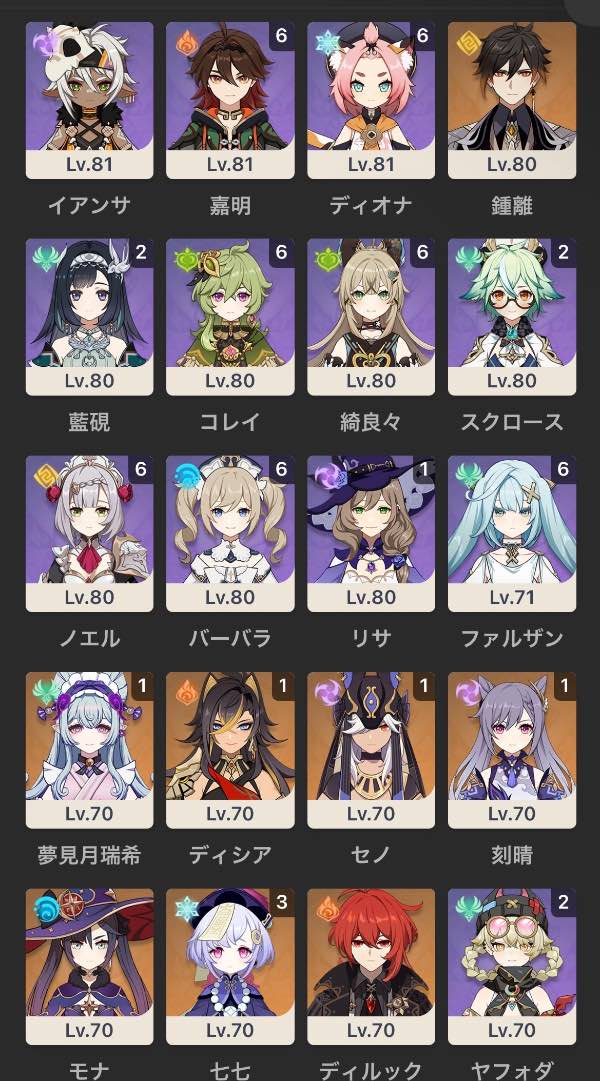The width and height of the screenshot is (600, 1081).
Task: Open モナ character card
Action: point(89,966)
